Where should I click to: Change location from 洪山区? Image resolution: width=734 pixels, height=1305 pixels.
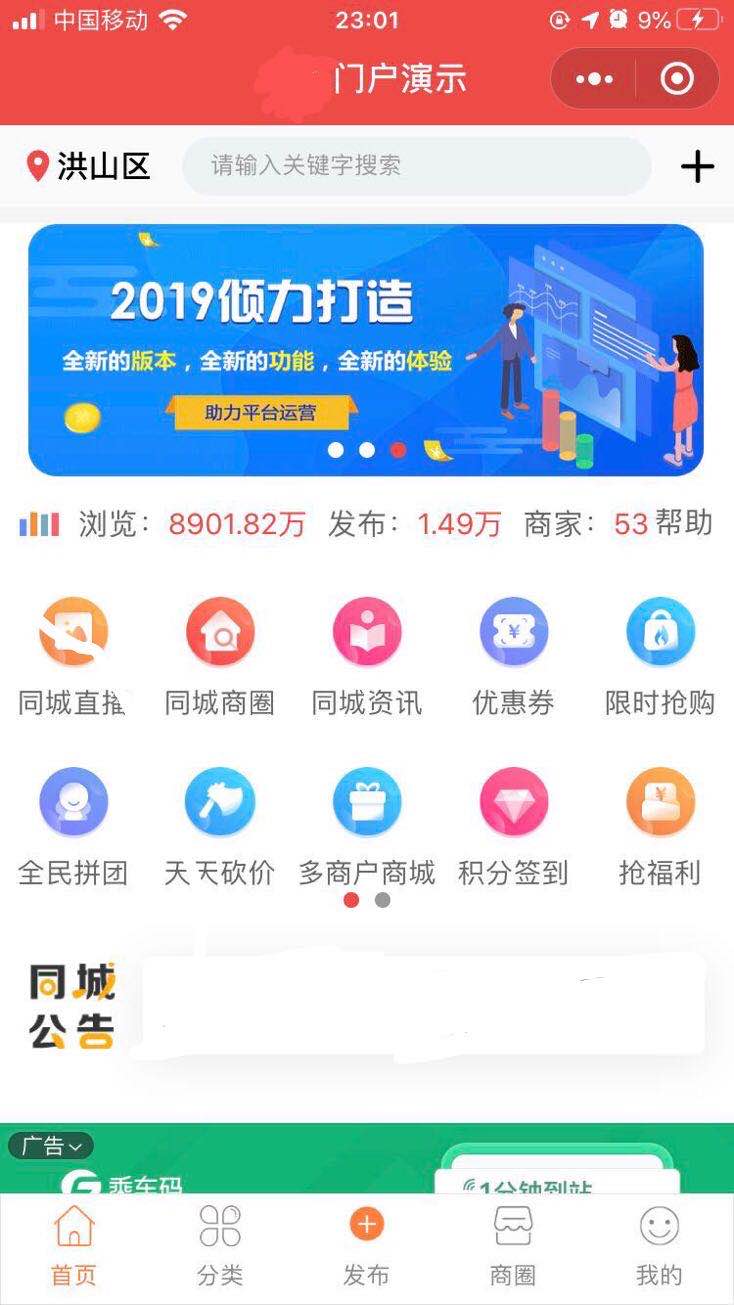tap(88, 166)
